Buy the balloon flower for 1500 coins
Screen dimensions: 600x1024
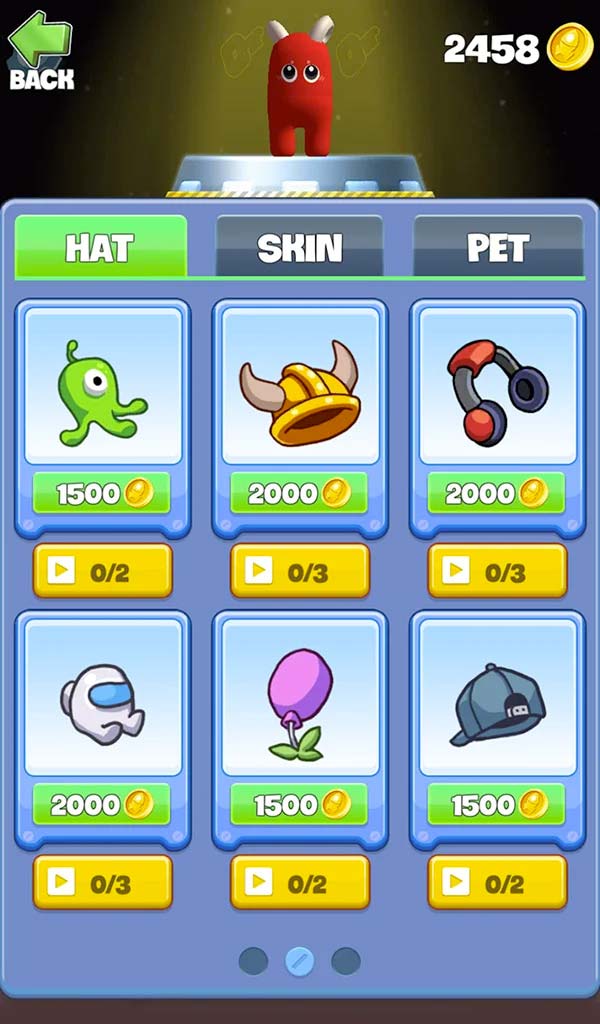[300, 804]
